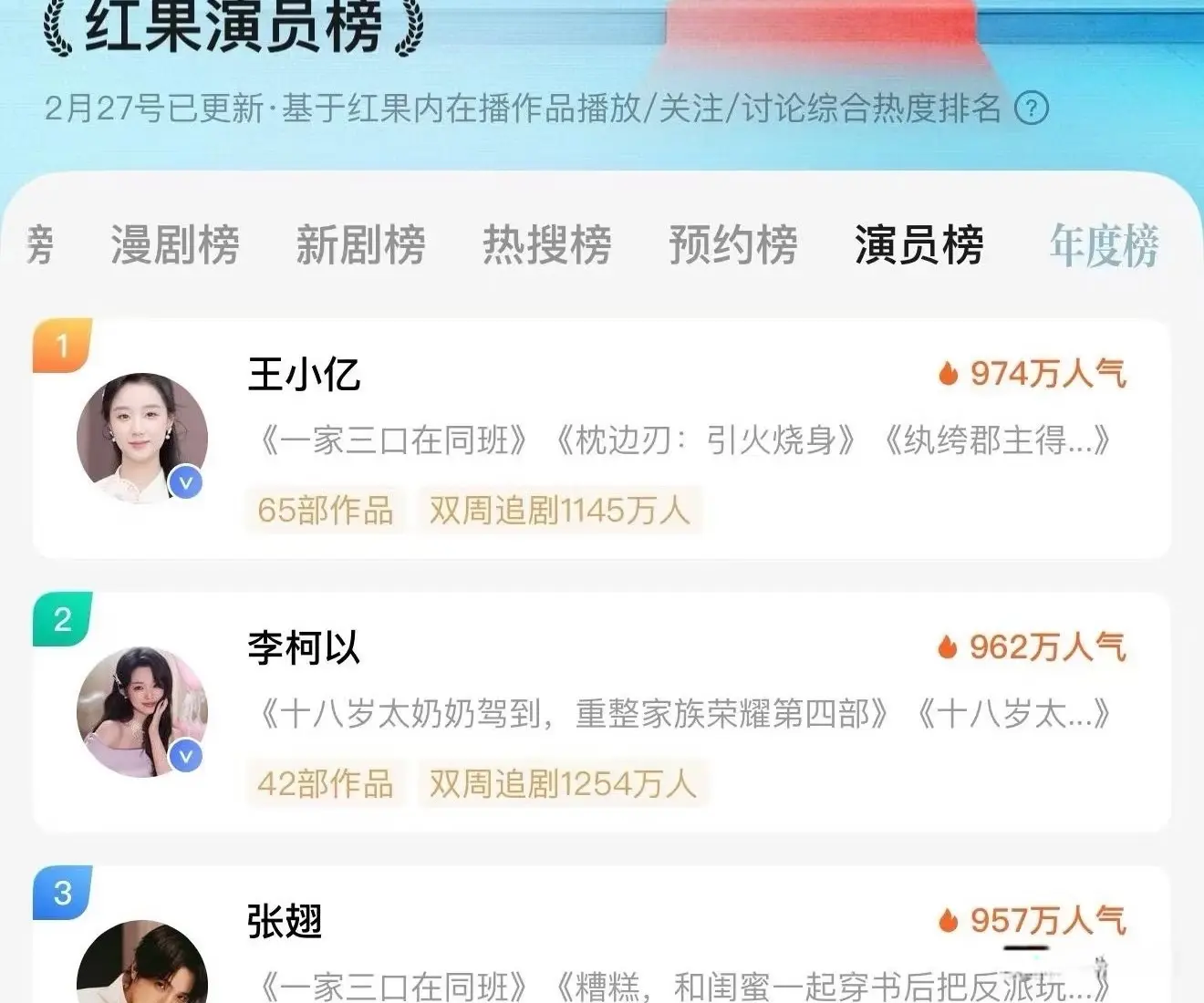Open 王小亿's actor card

click(602, 439)
